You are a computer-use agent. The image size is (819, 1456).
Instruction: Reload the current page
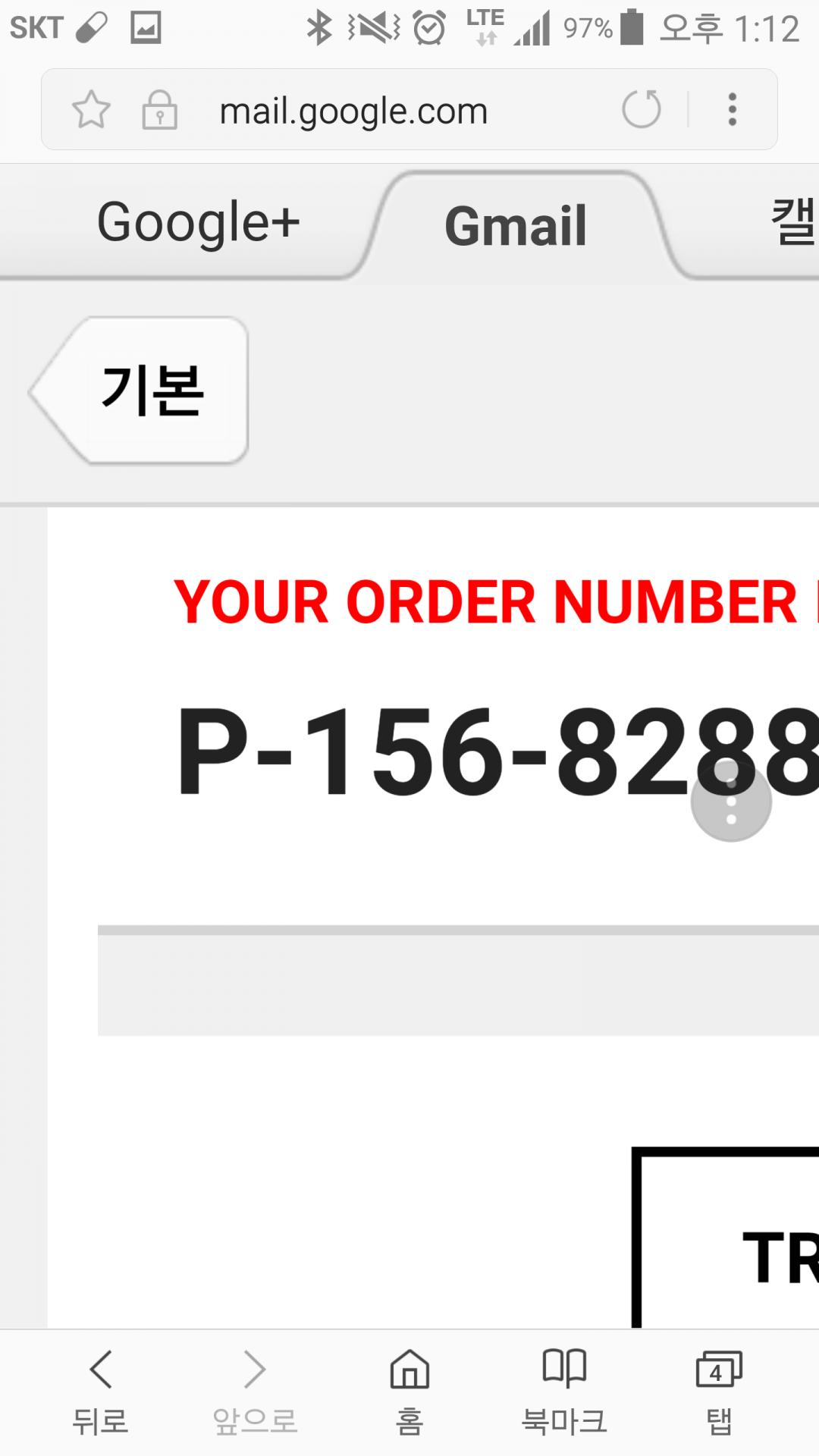(642, 109)
